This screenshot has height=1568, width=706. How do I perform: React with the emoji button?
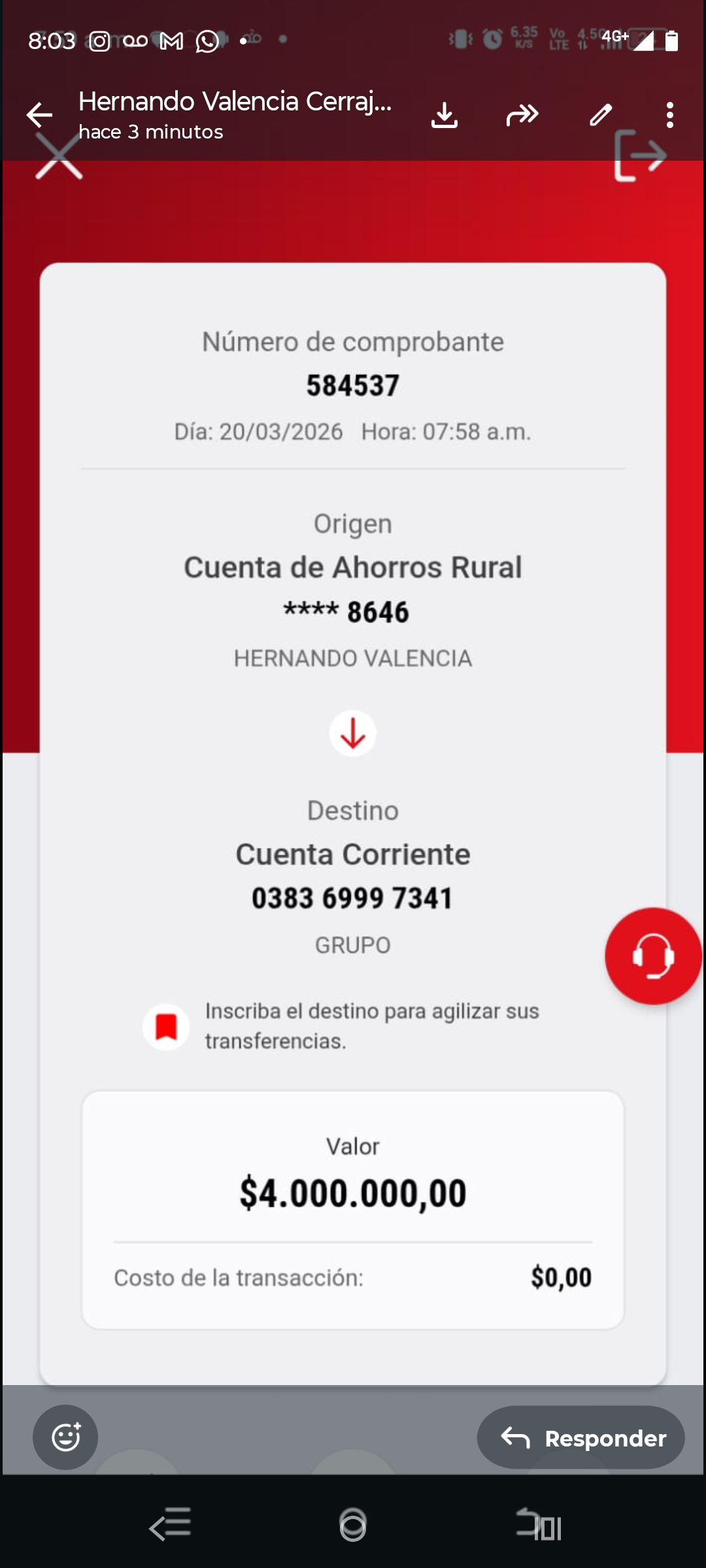point(65,1437)
